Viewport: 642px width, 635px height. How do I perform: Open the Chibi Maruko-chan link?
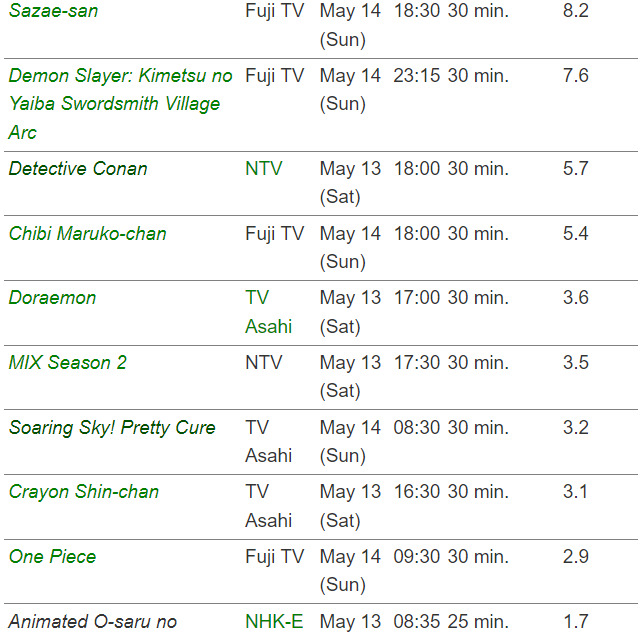[x=88, y=234]
